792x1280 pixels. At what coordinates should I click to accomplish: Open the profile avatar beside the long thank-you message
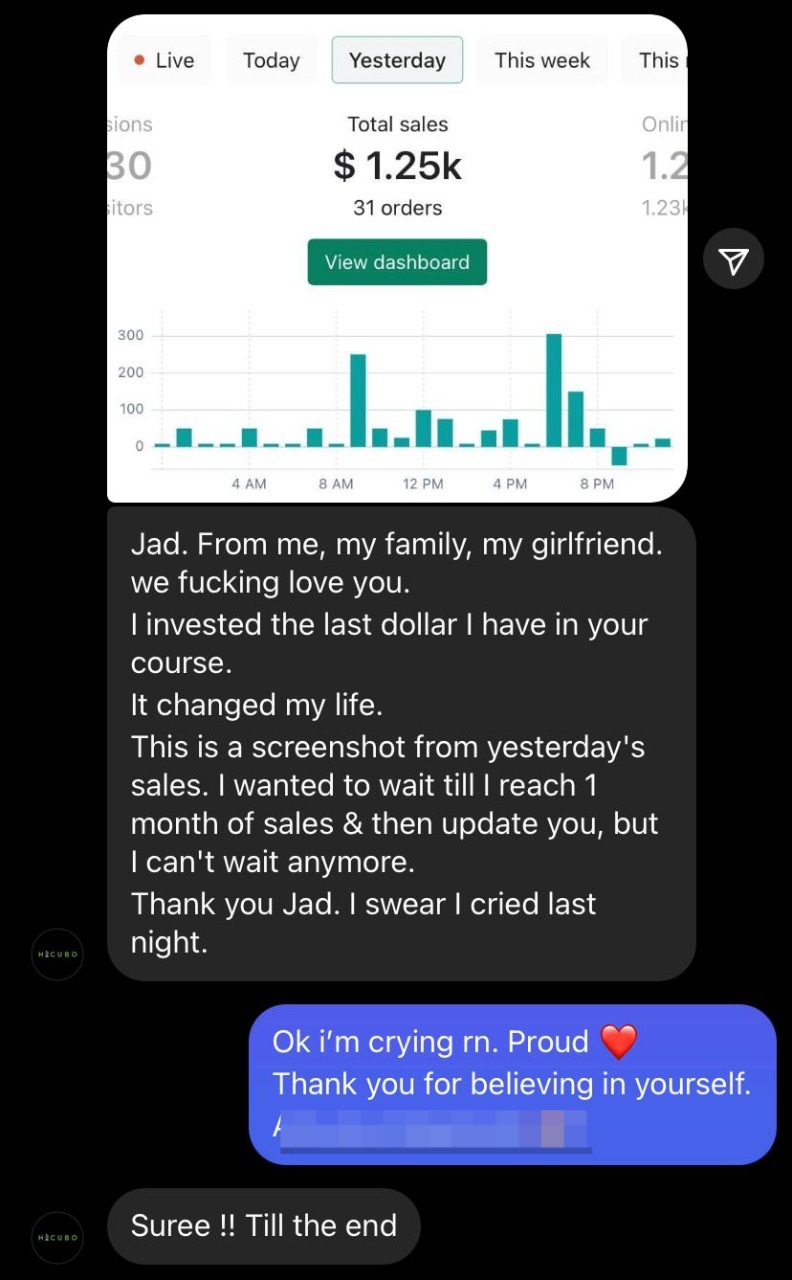coord(57,954)
